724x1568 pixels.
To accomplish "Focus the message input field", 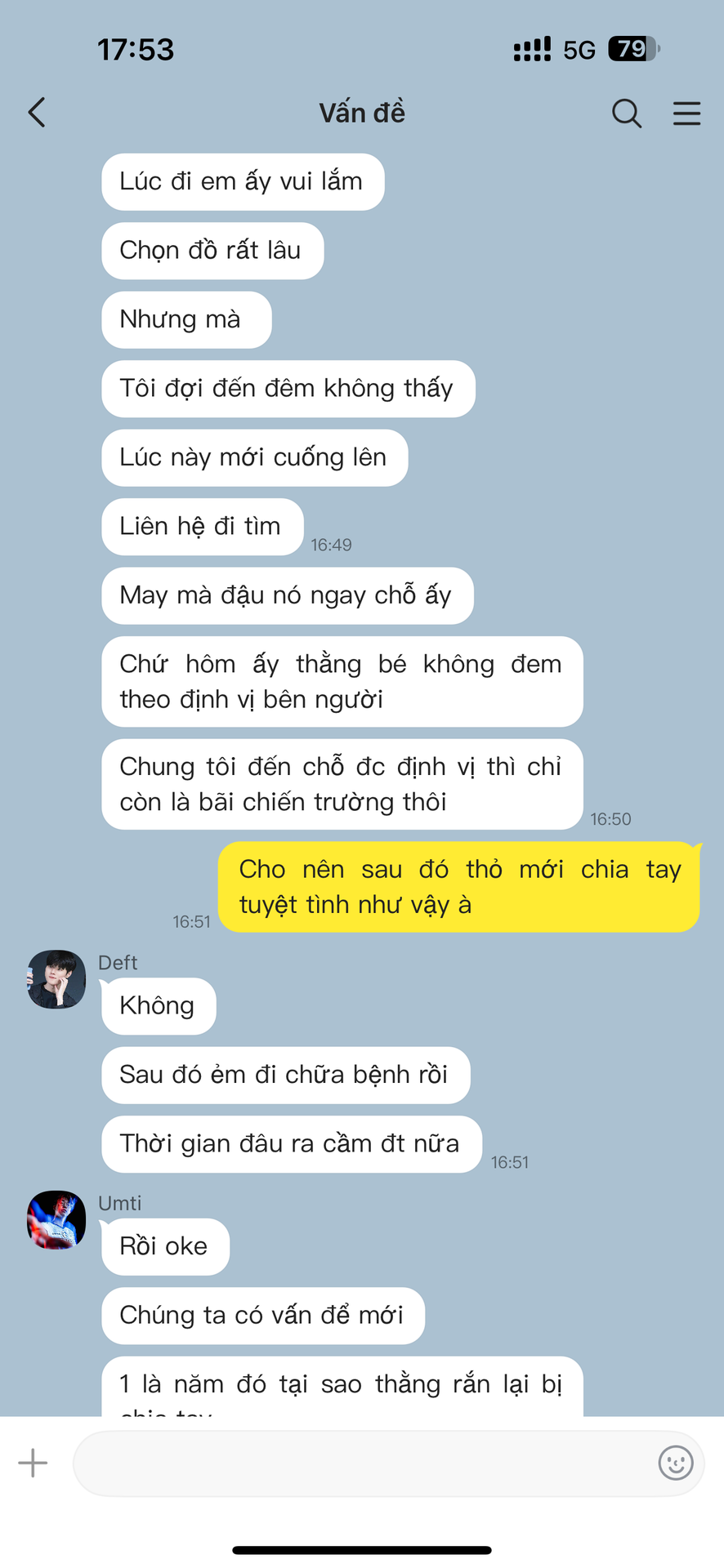I will click(360, 1463).
